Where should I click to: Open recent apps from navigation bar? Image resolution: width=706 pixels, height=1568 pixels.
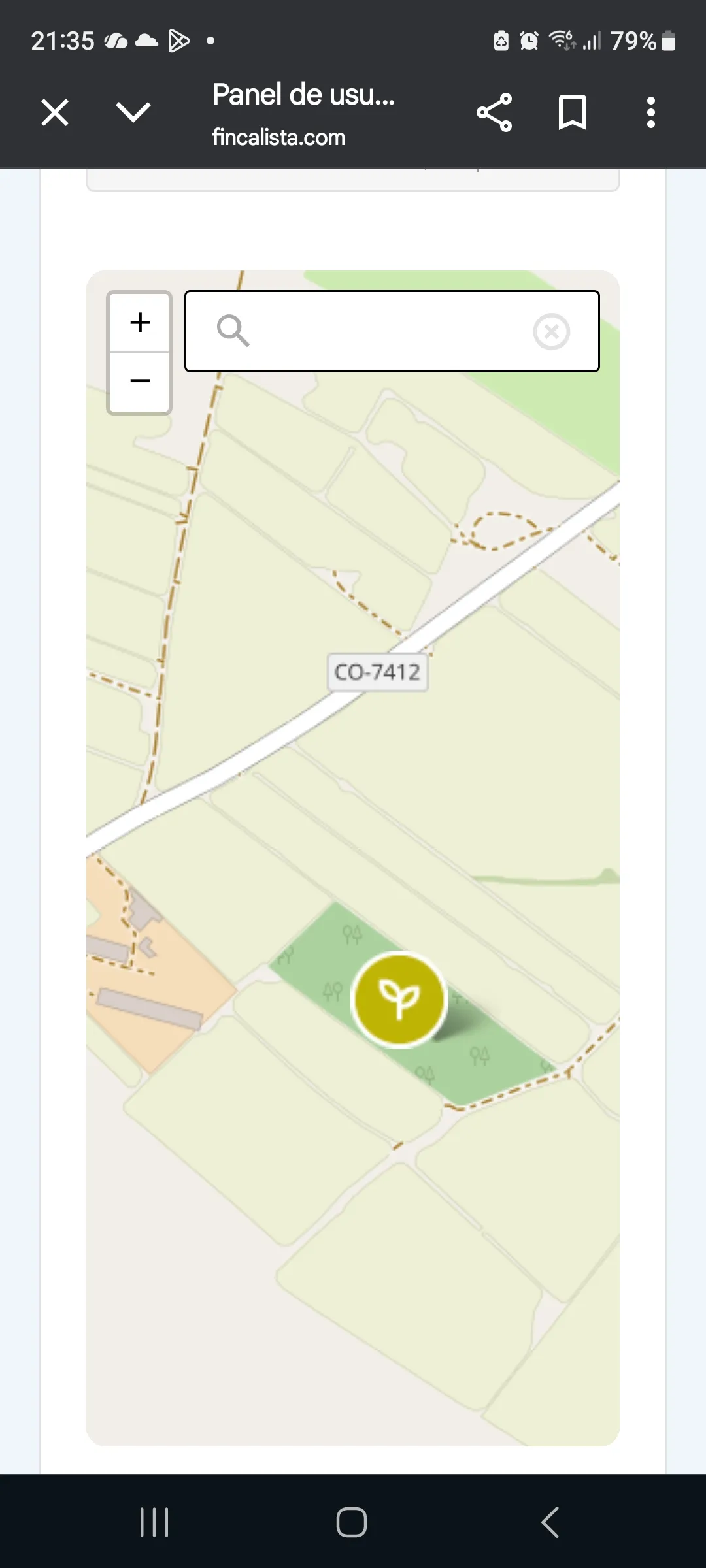155,1522
